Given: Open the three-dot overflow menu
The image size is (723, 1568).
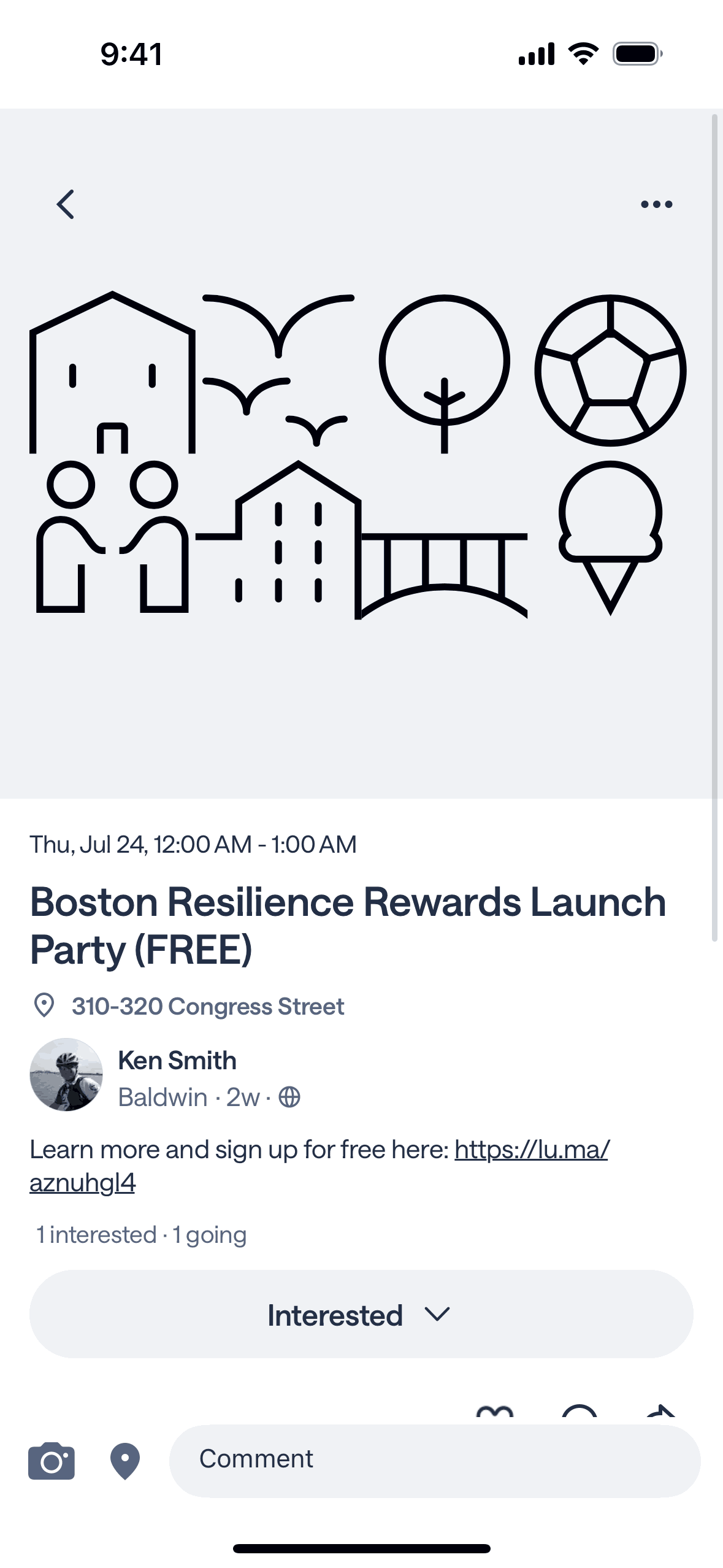Looking at the screenshot, I should [x=656, y=204].
